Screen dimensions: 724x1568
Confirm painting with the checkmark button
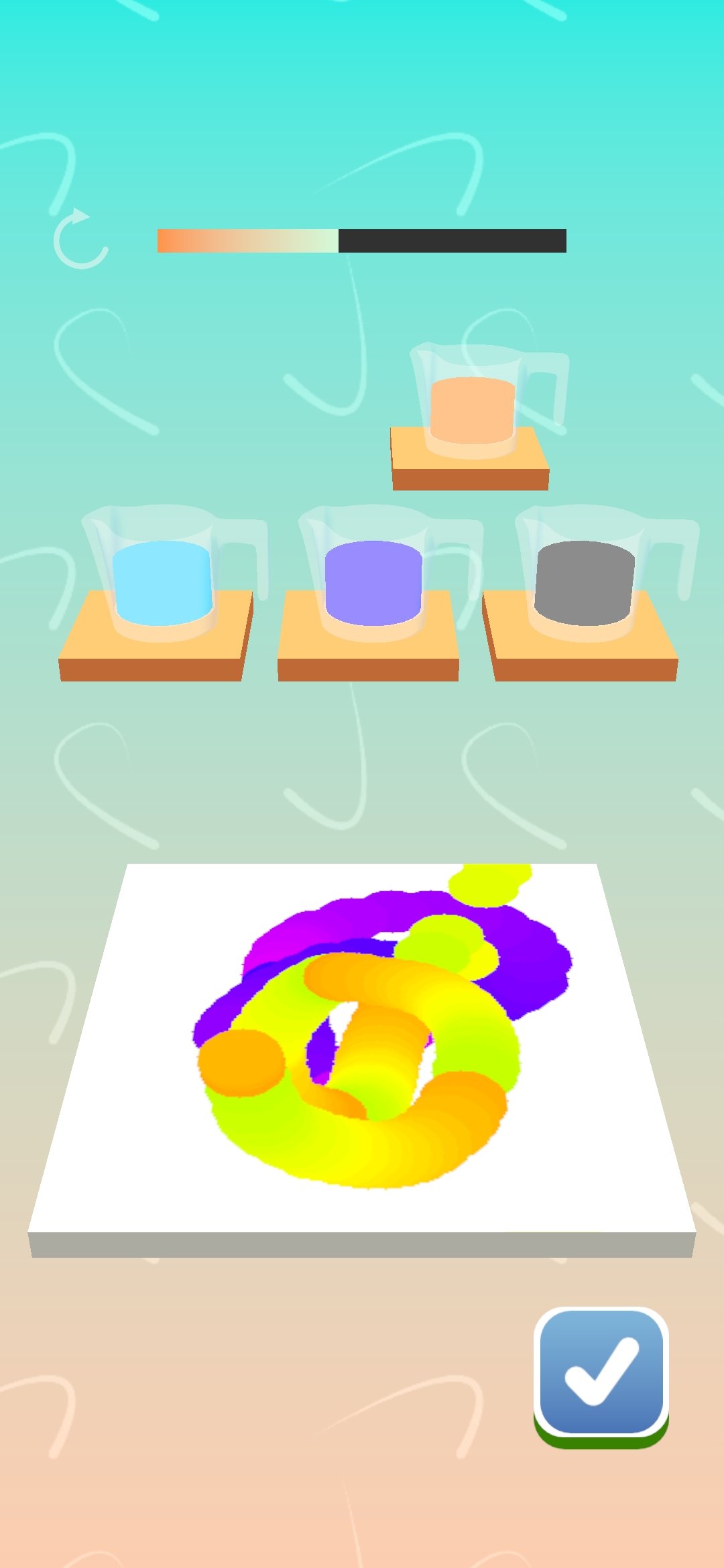(x=601, y=1374)
